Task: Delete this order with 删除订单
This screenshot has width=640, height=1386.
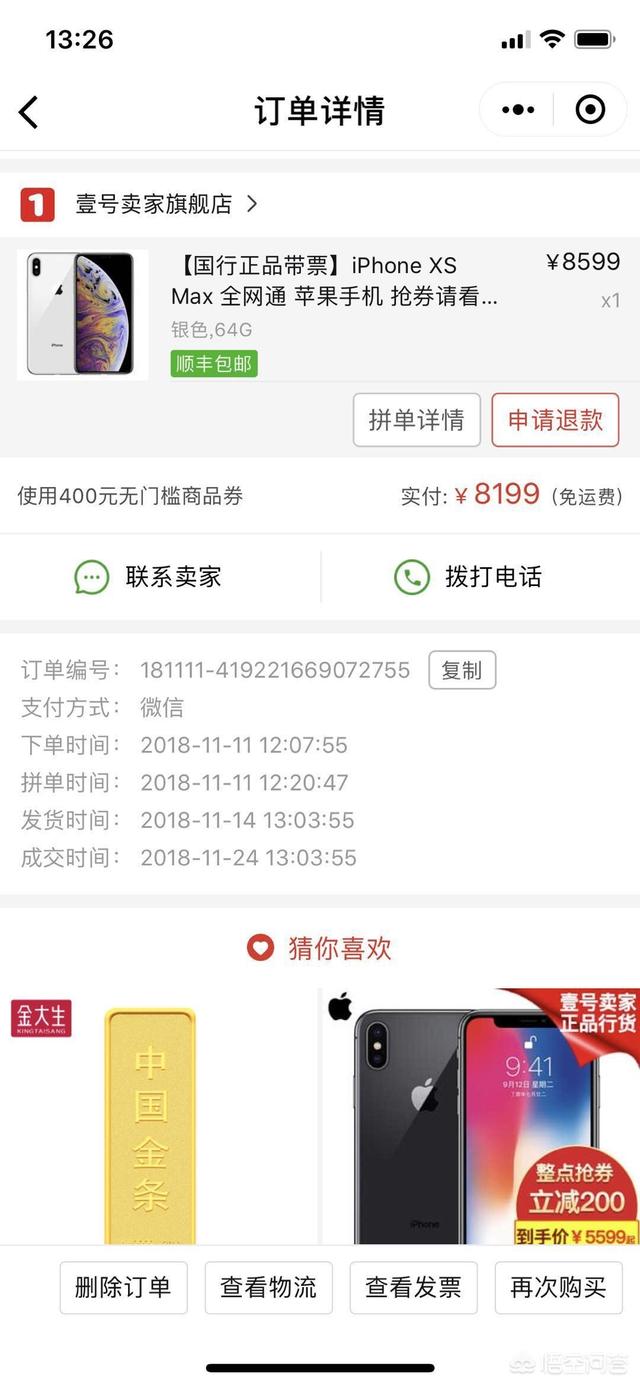Action: 123,1287
